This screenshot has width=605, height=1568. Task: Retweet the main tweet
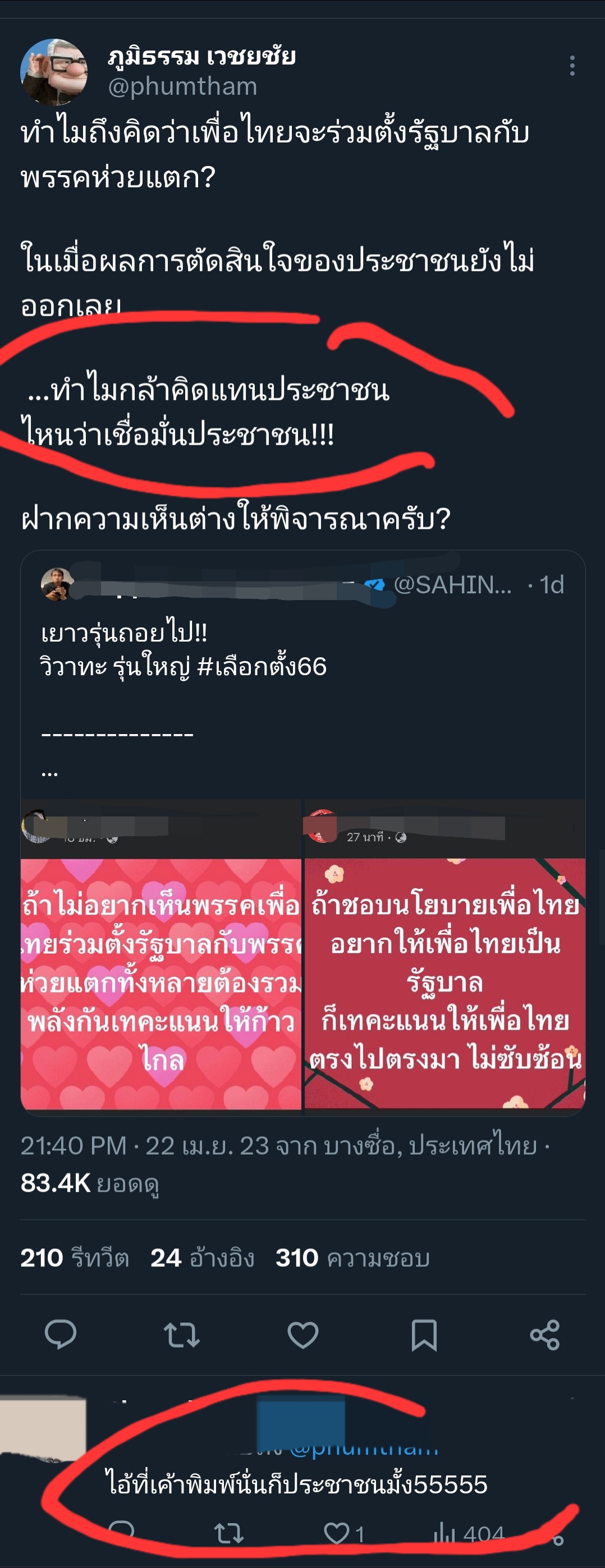click(182, 1334)
